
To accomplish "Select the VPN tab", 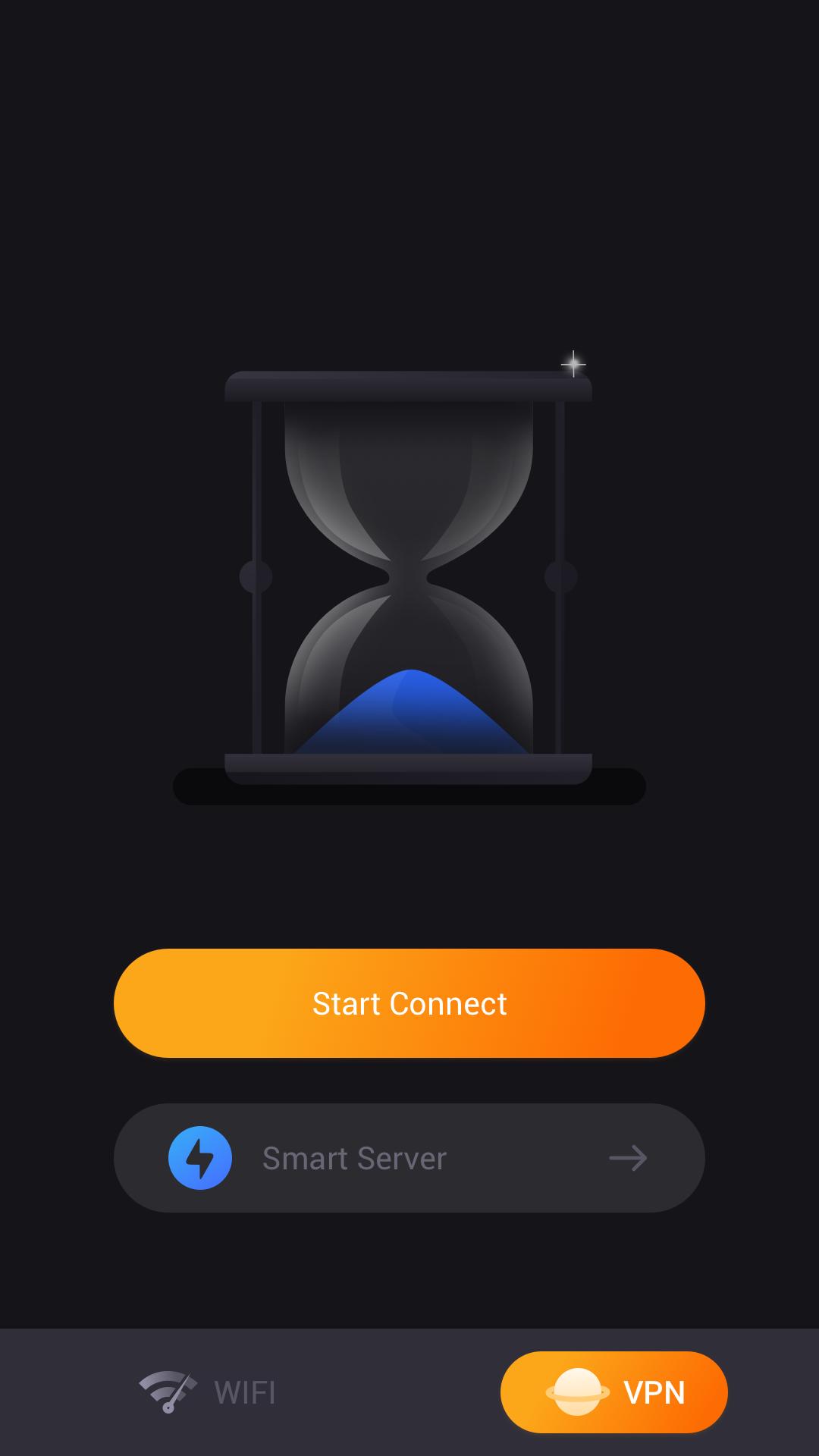I will 614,1392.
